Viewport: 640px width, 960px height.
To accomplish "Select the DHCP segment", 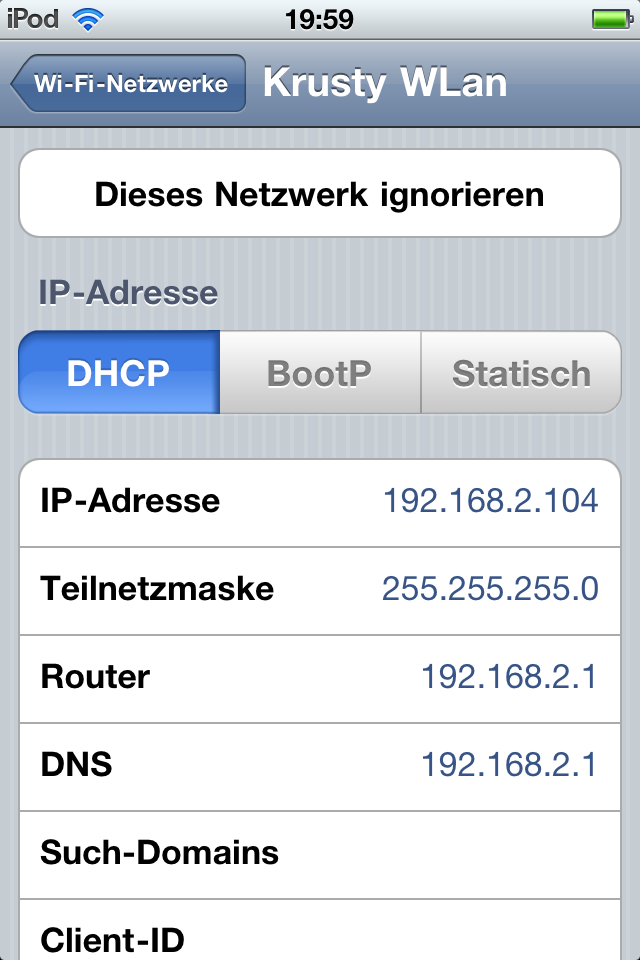I will 119,373.
